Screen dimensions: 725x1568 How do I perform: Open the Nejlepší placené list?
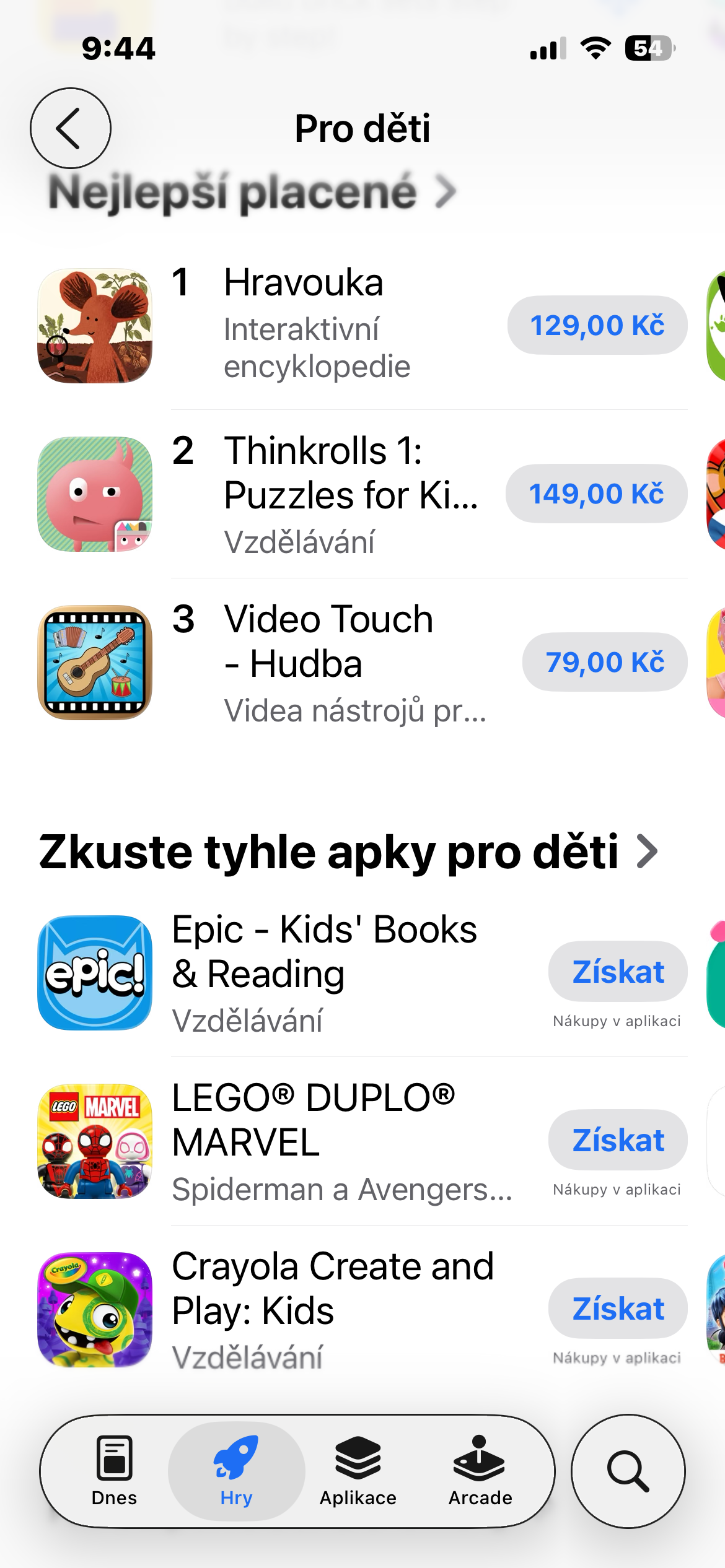pos(251,192)
